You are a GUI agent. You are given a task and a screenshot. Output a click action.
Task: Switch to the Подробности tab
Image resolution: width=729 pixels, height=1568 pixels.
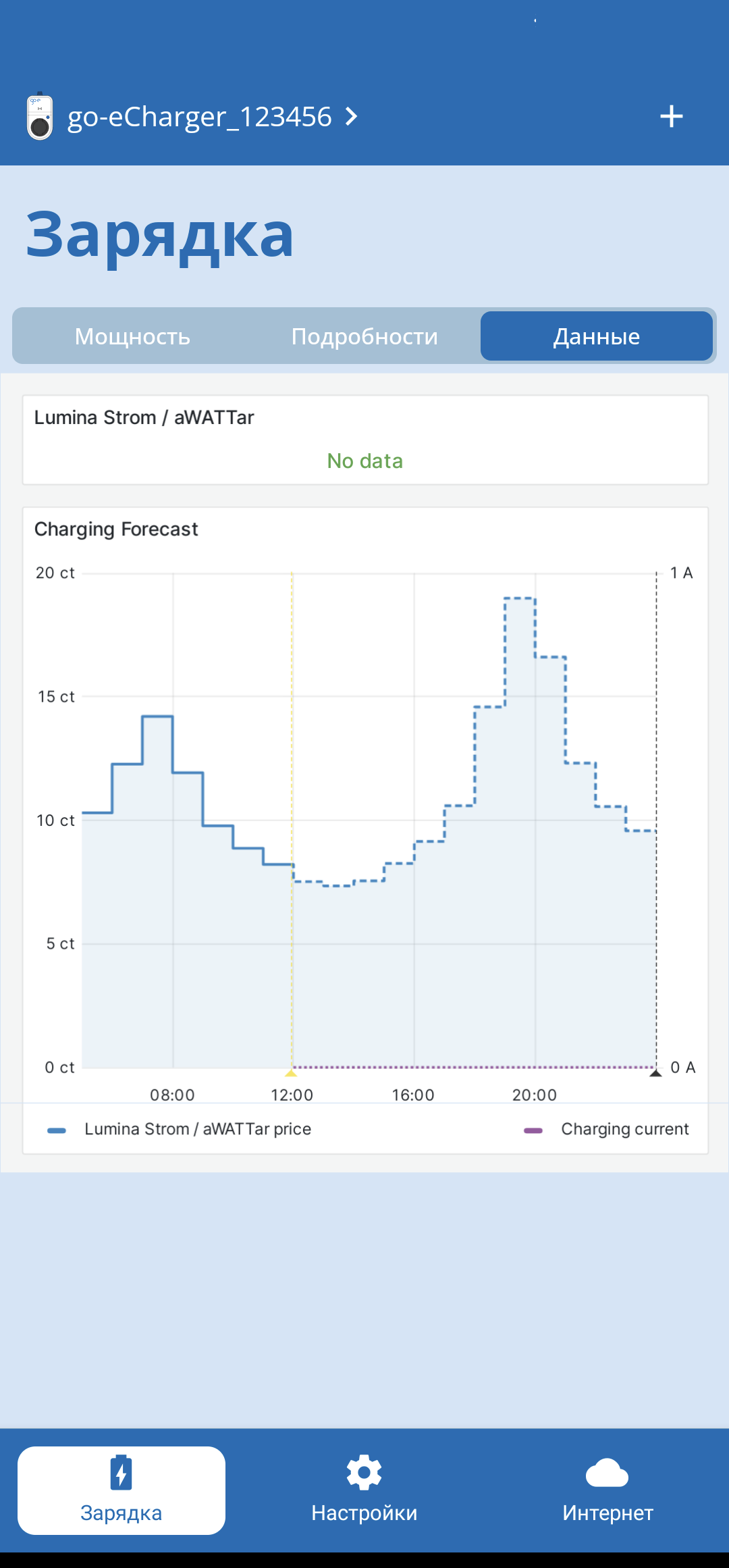pyautogui.click(x=364, y=336)
